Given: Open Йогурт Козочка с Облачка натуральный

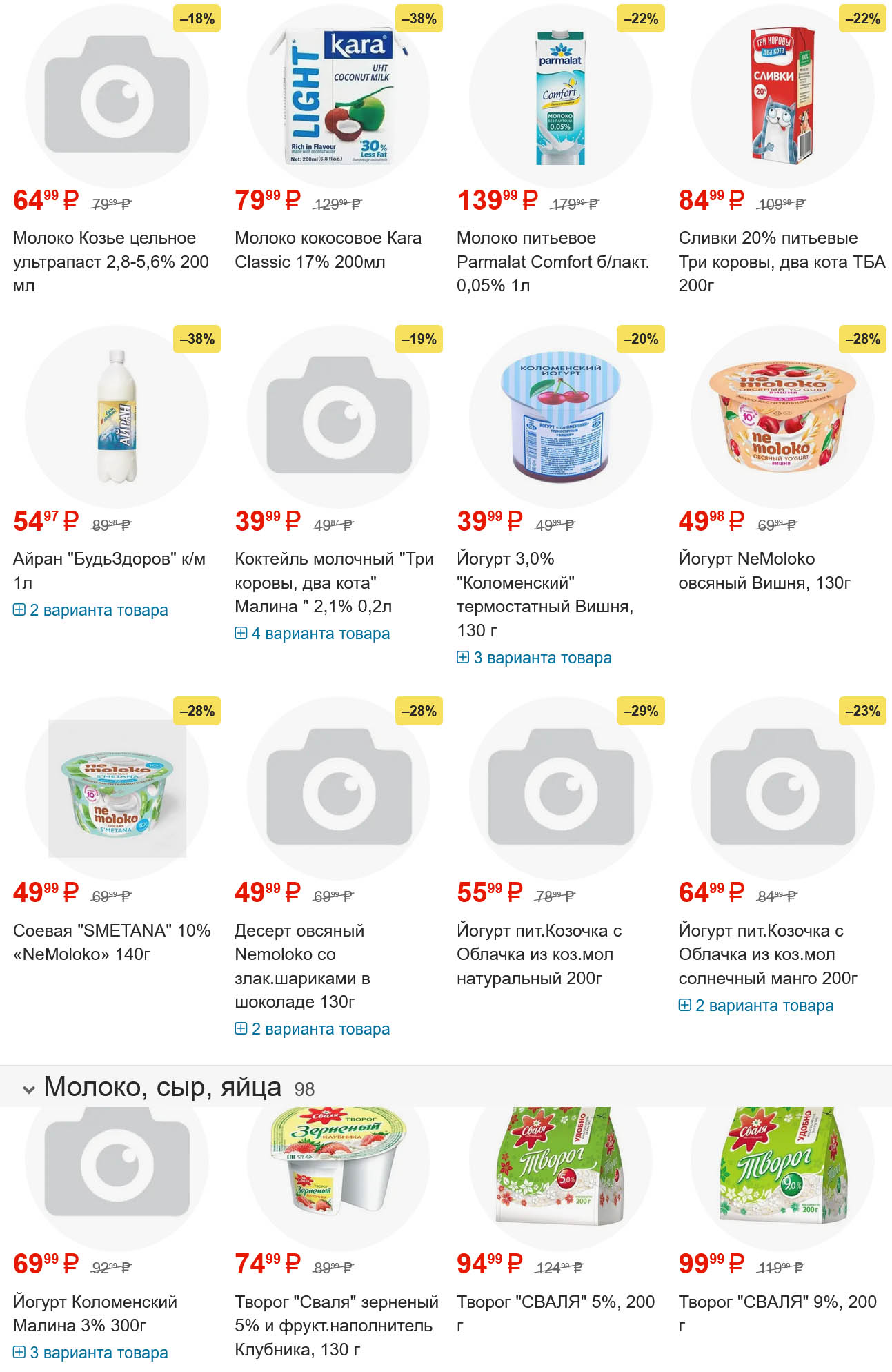Looking at the screenshot, I should pos(539,954).
